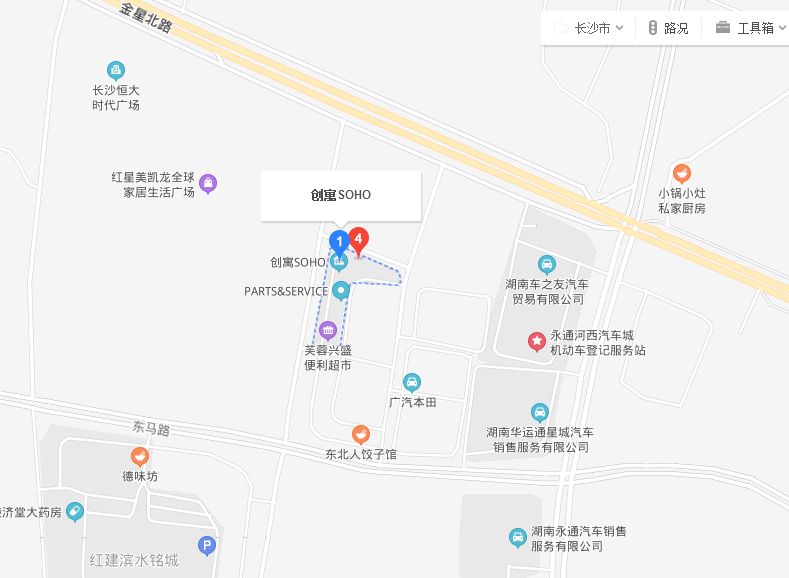
Task: View the 湖南车之友汽车贸易有限公司 marker
Action: pos(547,264)
